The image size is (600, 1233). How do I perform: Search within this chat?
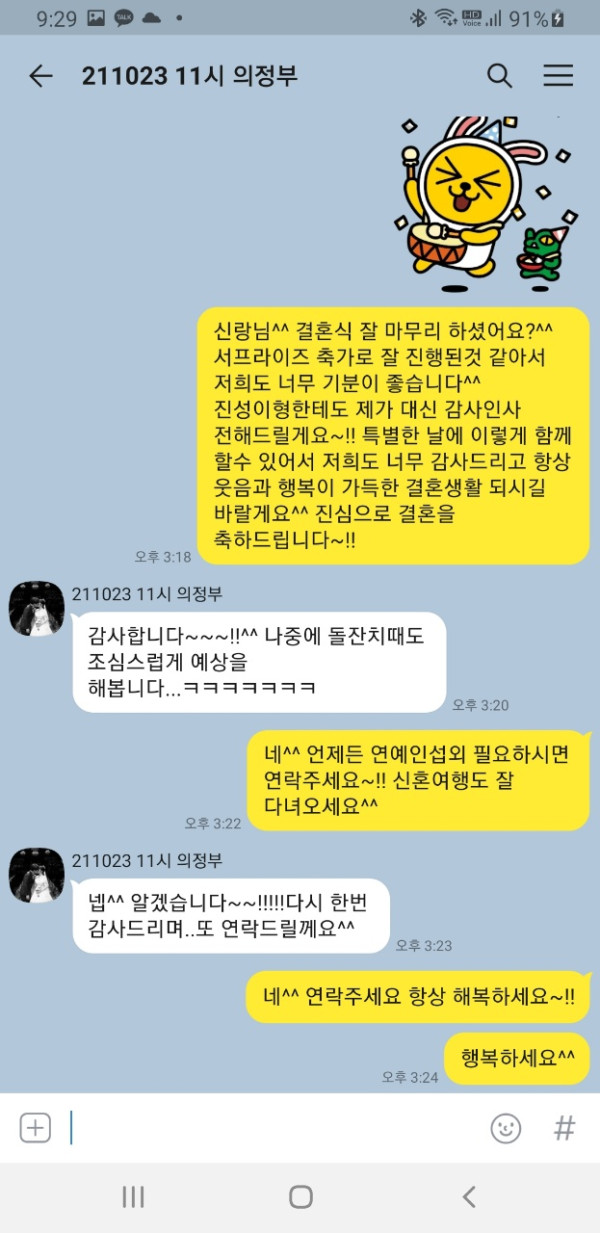pyautogui.click(x=499, y=76)
